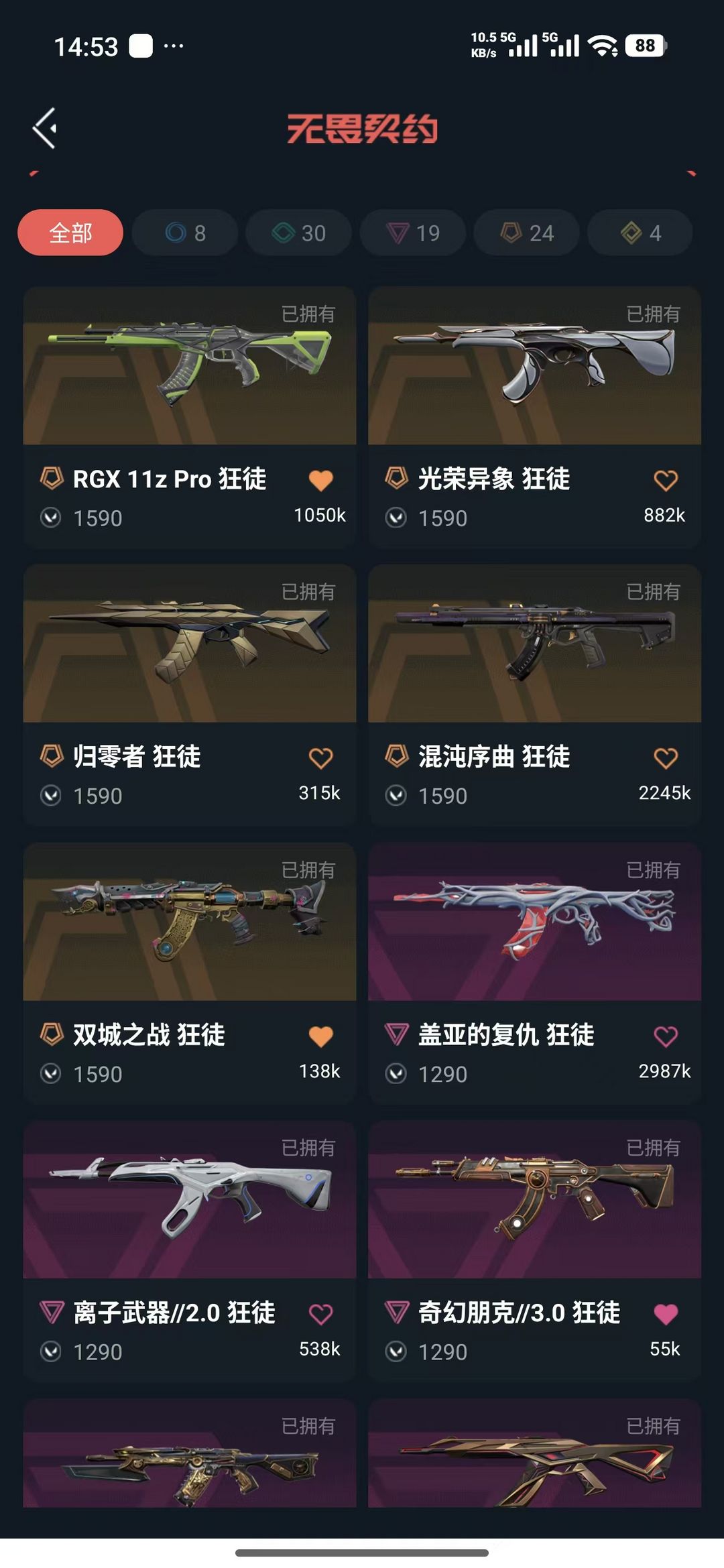
Task: Unlike the 奇幻朋克//3.0 狂徒 heart
Action: pyautogui.click(x=665, y=1314)
